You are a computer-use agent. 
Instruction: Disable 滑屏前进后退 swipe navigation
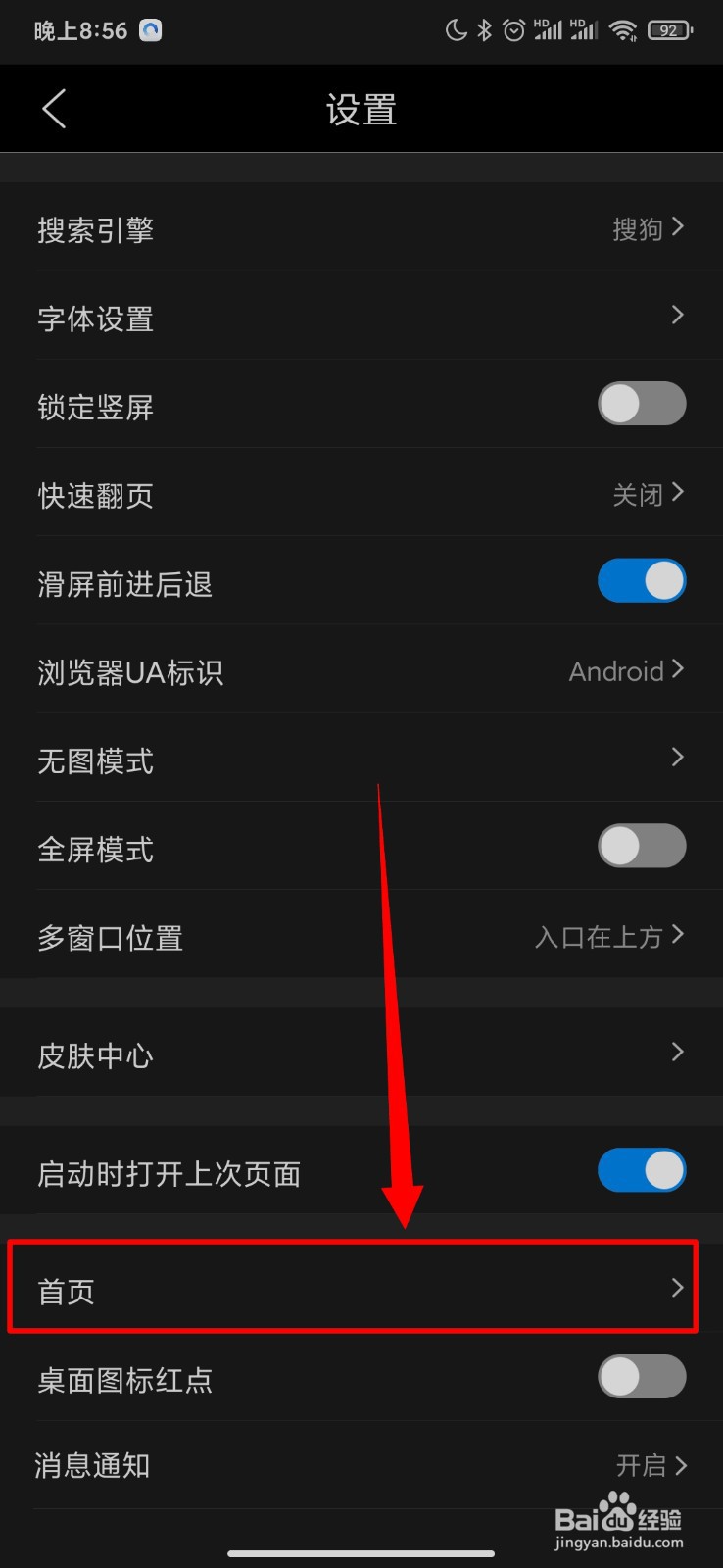coord(642,580)
